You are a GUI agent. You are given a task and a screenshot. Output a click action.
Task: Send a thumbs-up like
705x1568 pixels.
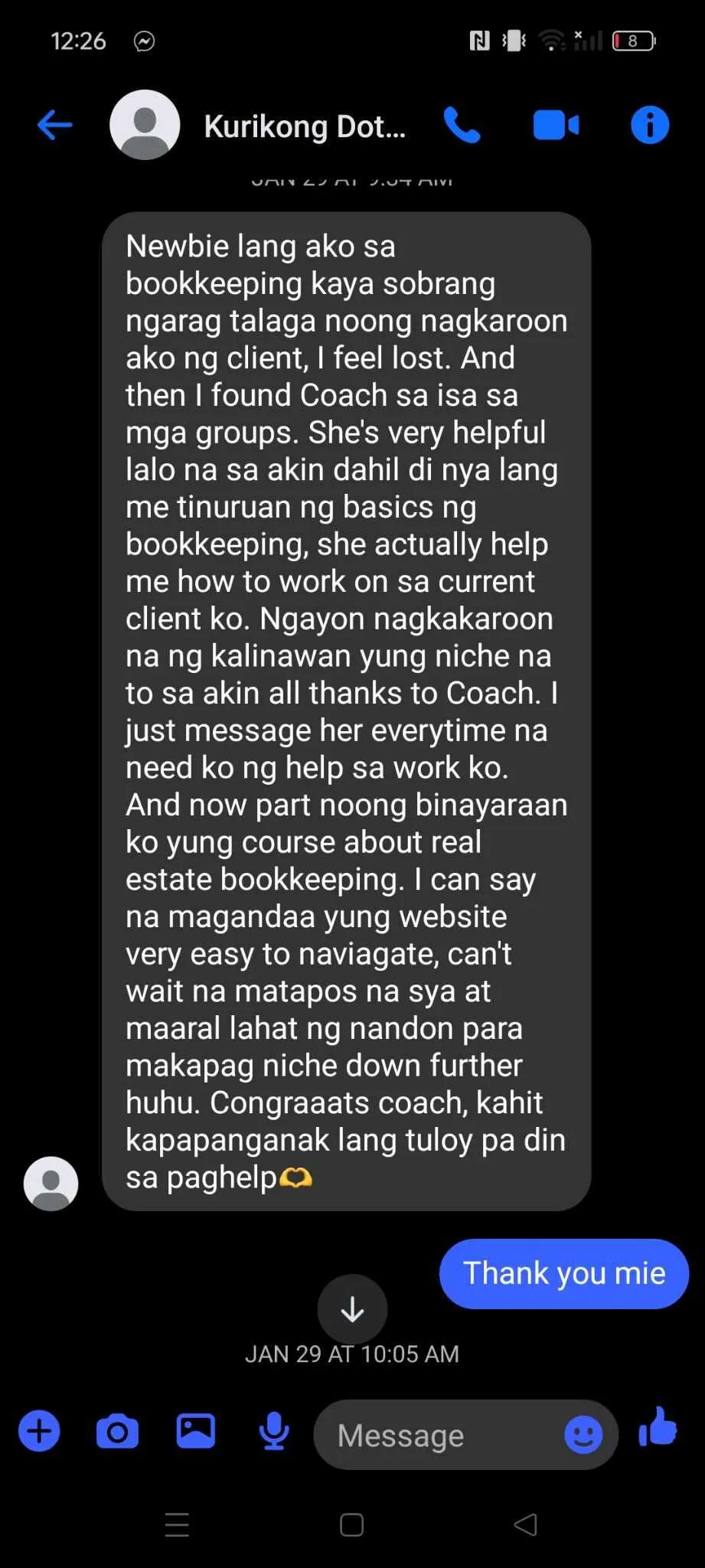click(x=658, y=1428)
